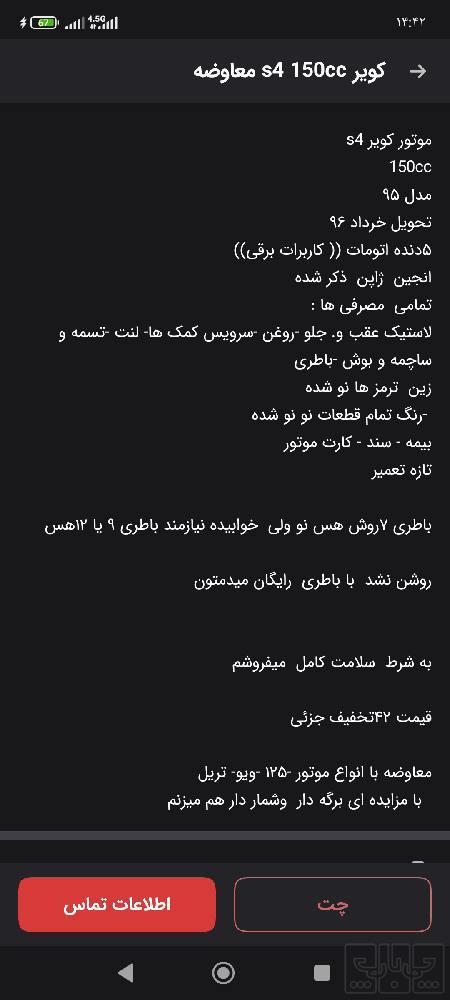450x1000 pixels.
Task: Tap the چت chat button
Action: [x=333, y=904]
